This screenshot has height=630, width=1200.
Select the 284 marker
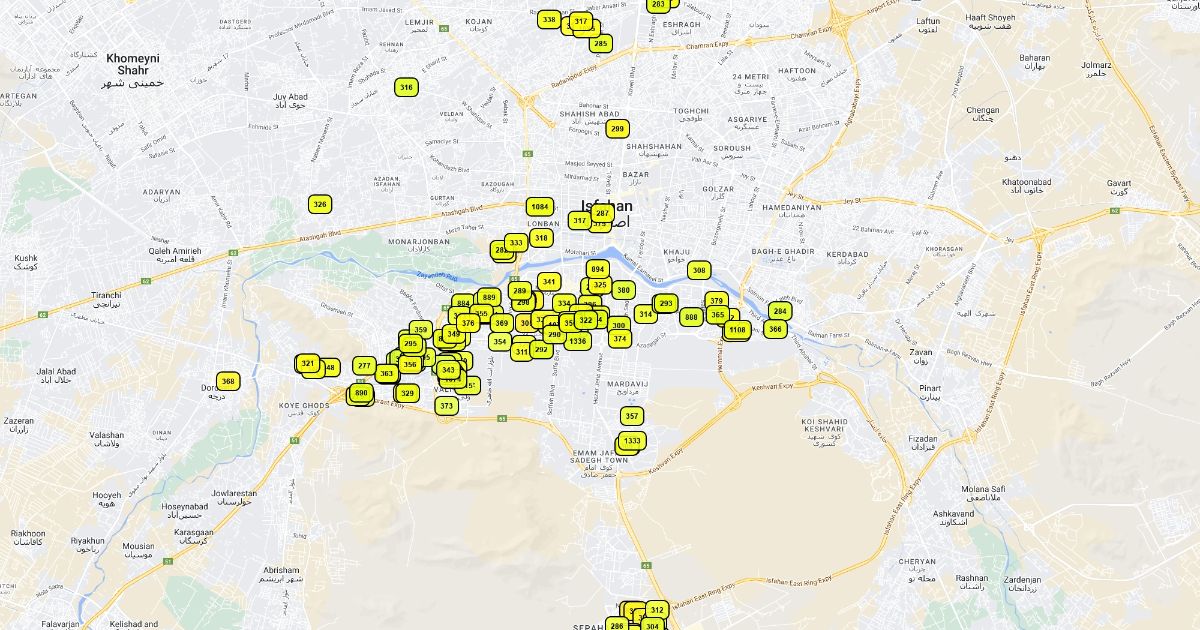pos(781,311)
